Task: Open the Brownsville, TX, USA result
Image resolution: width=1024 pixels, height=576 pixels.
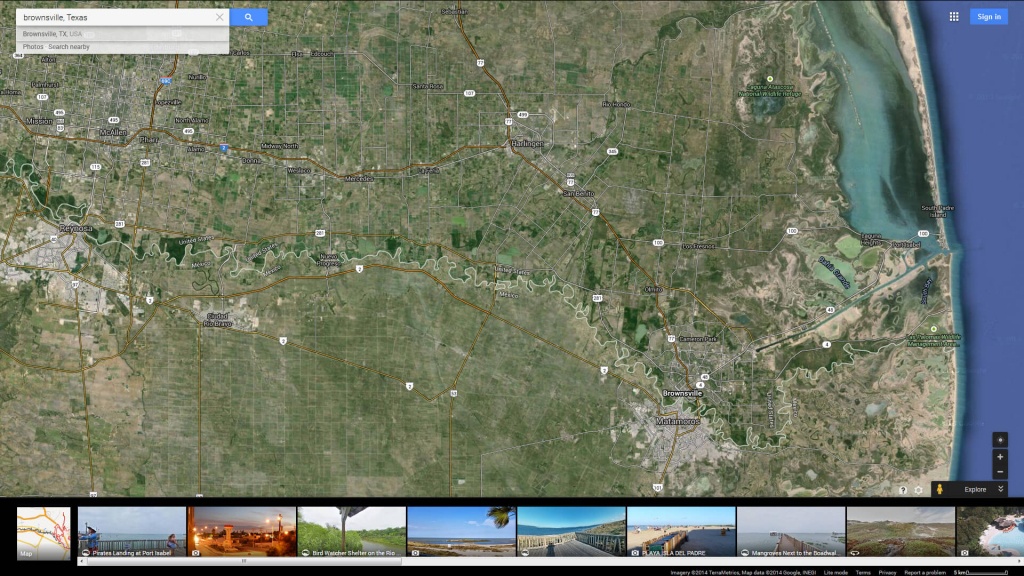Action: [x=54, y=34]
